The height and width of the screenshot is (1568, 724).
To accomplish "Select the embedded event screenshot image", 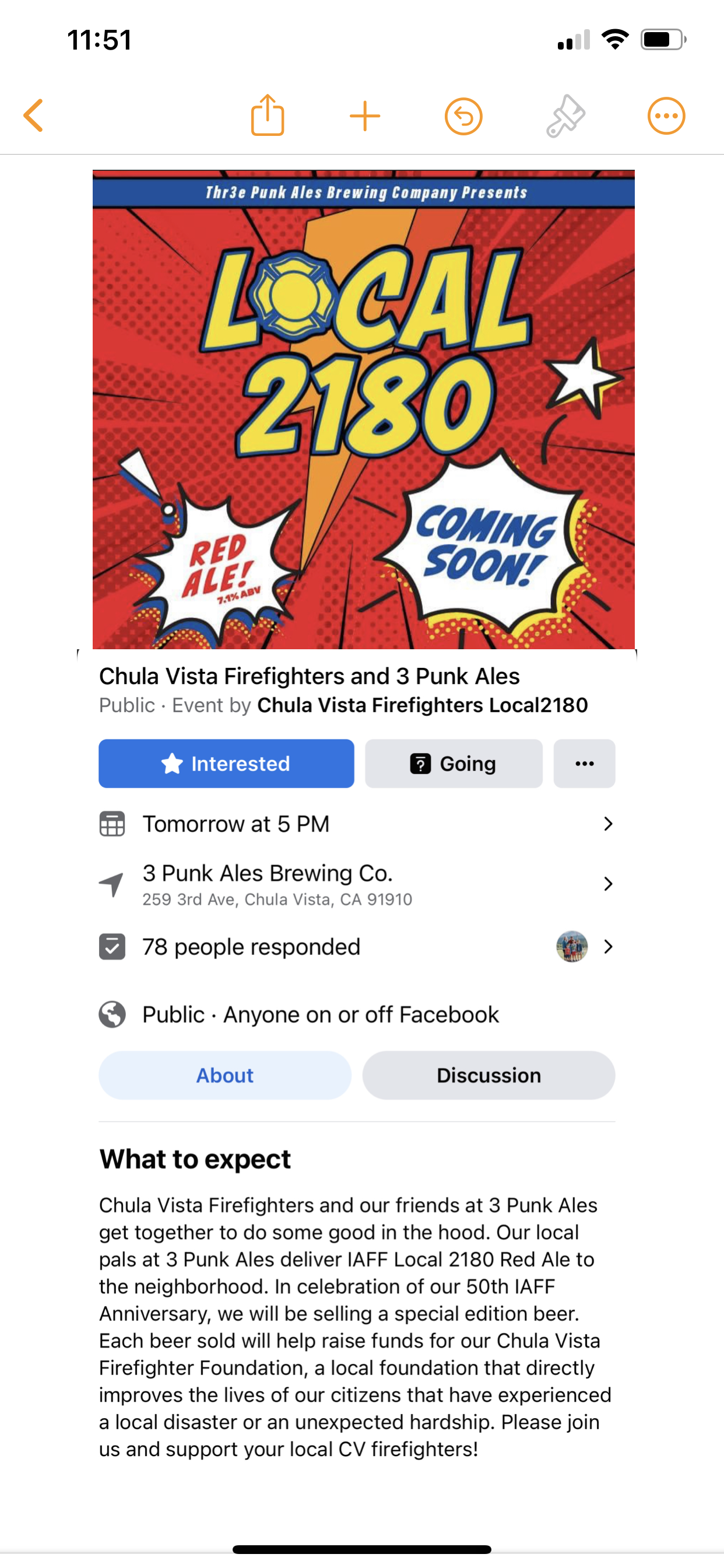I will (x=363, y=815).
